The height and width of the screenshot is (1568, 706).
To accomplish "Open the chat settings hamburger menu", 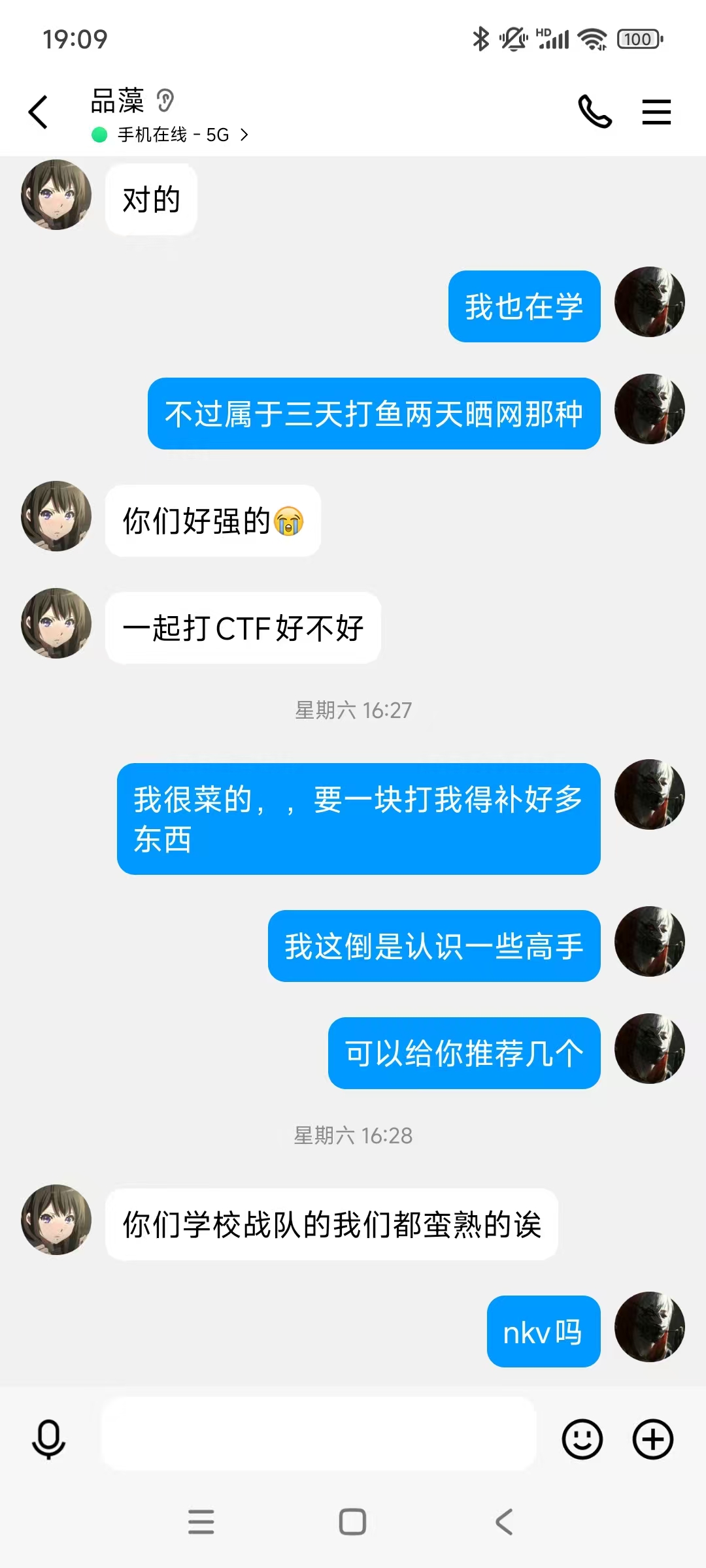I will click(x=656, y=112).
